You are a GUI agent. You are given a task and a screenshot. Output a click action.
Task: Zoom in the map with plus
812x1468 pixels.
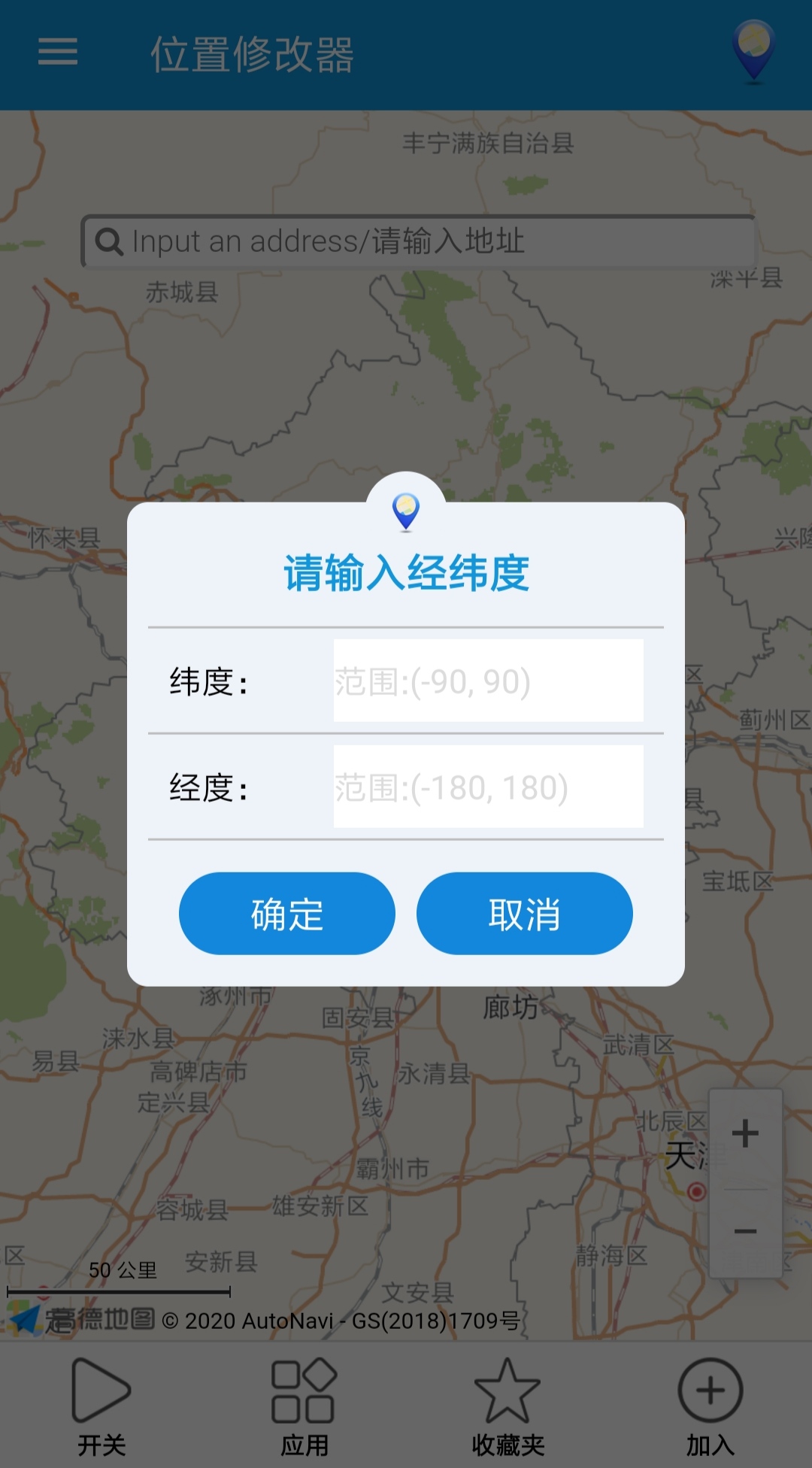click(x=745, y=1133)
